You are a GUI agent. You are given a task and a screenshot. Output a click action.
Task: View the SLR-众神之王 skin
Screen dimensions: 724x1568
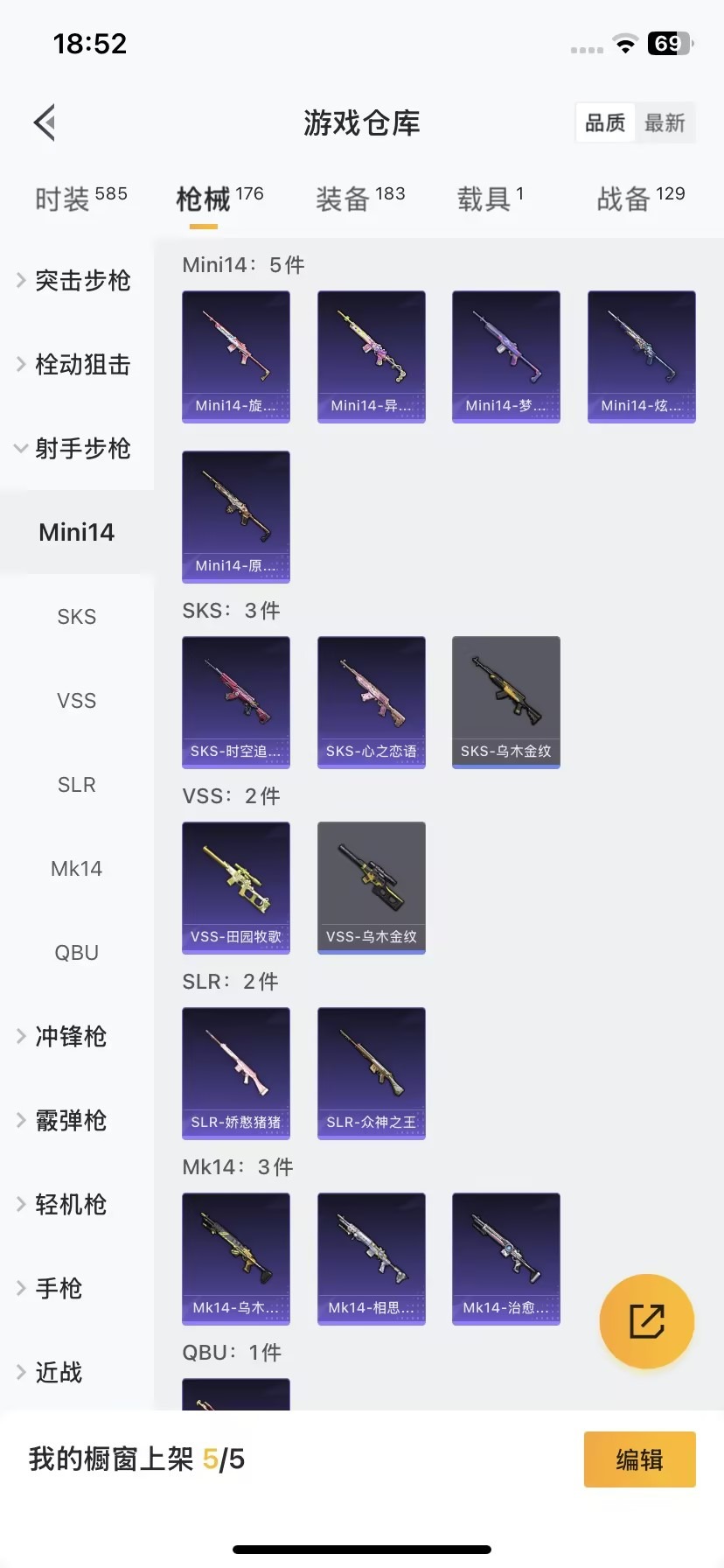pyautogui.click(x=371, y=1073)
